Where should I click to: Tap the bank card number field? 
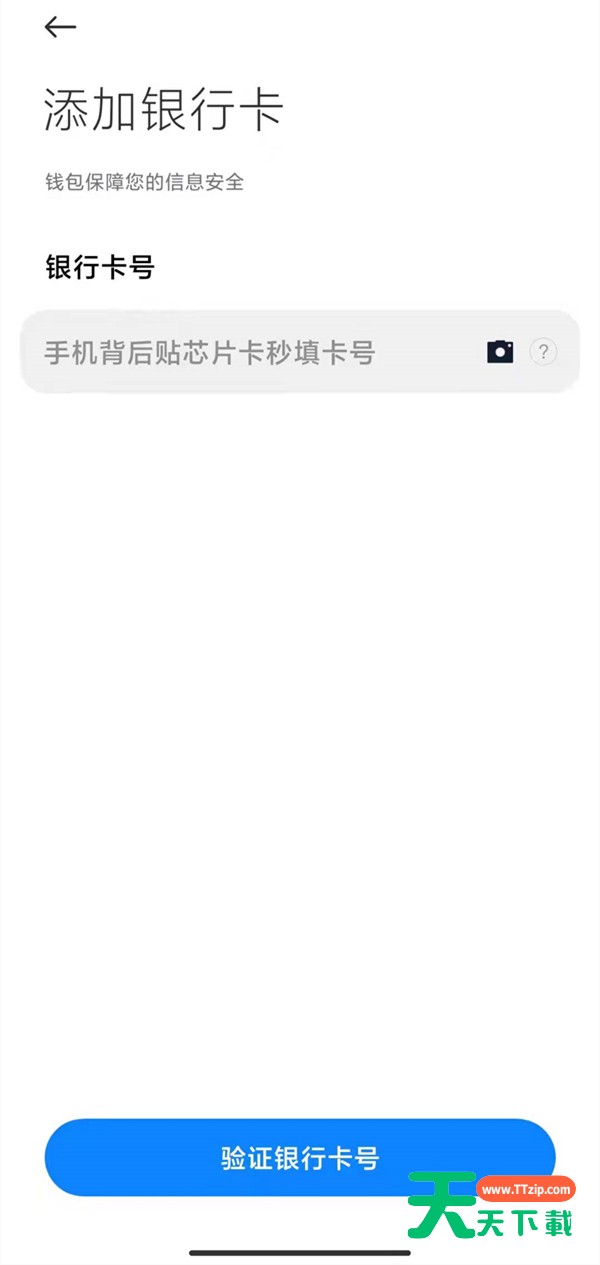pos(250,352)
